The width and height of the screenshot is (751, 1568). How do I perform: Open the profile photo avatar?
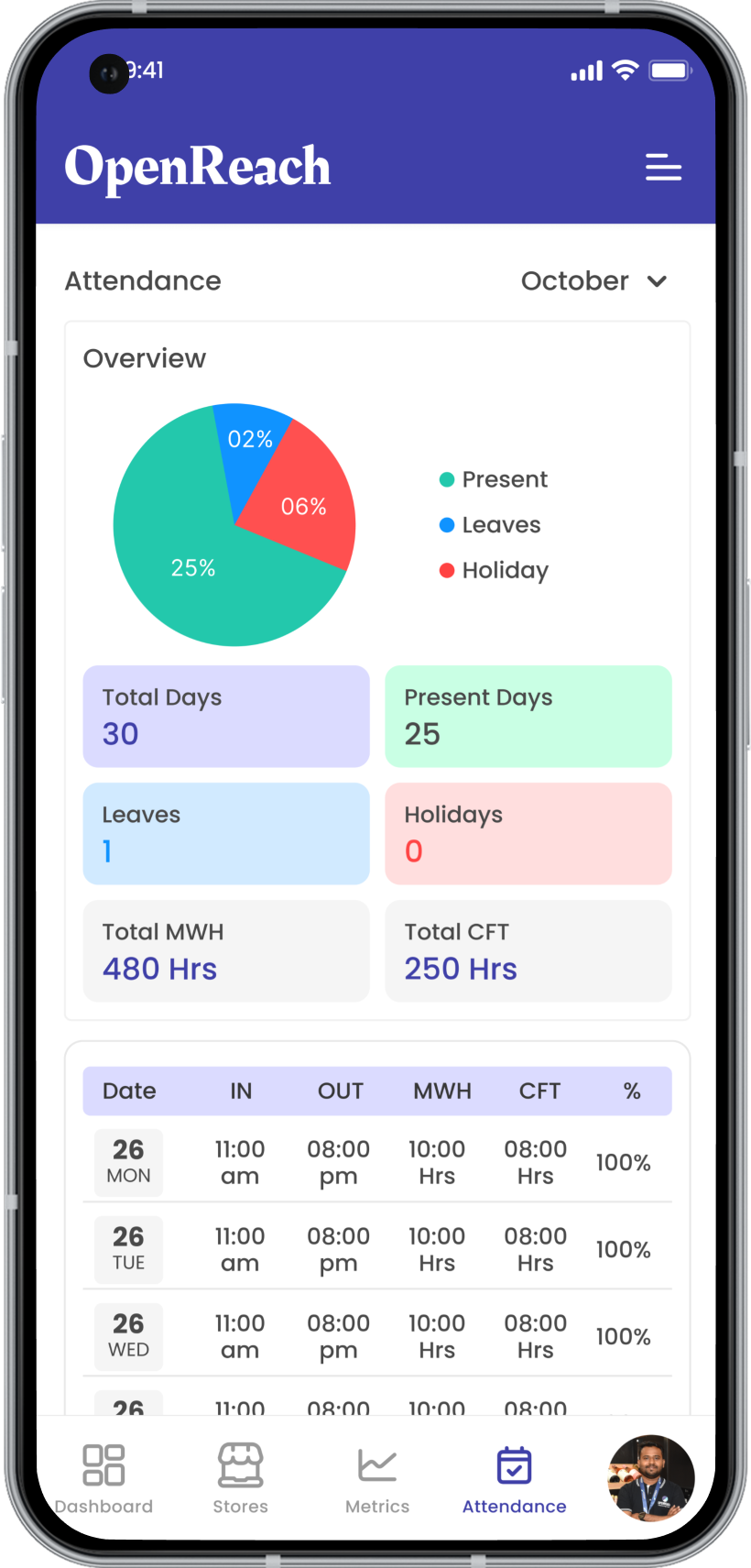tap(651, 1478)
